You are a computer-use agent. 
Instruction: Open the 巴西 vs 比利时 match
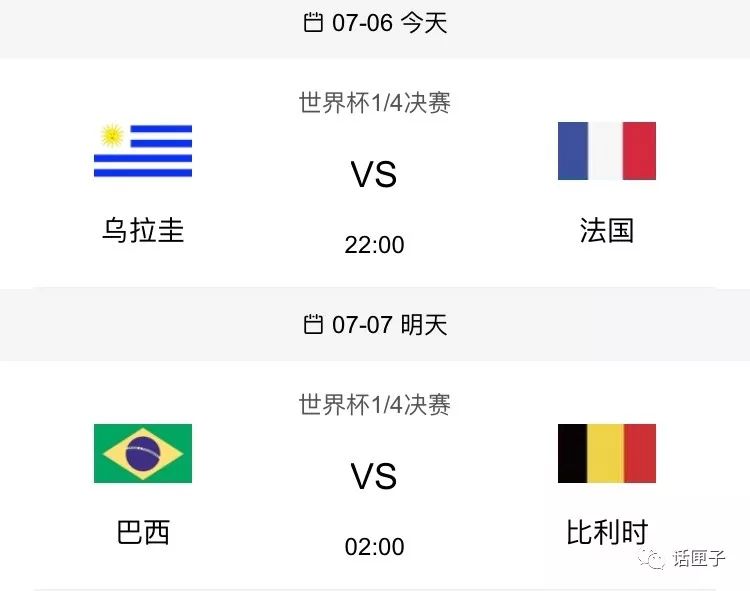pyautogui.click(x=374, y=477)
